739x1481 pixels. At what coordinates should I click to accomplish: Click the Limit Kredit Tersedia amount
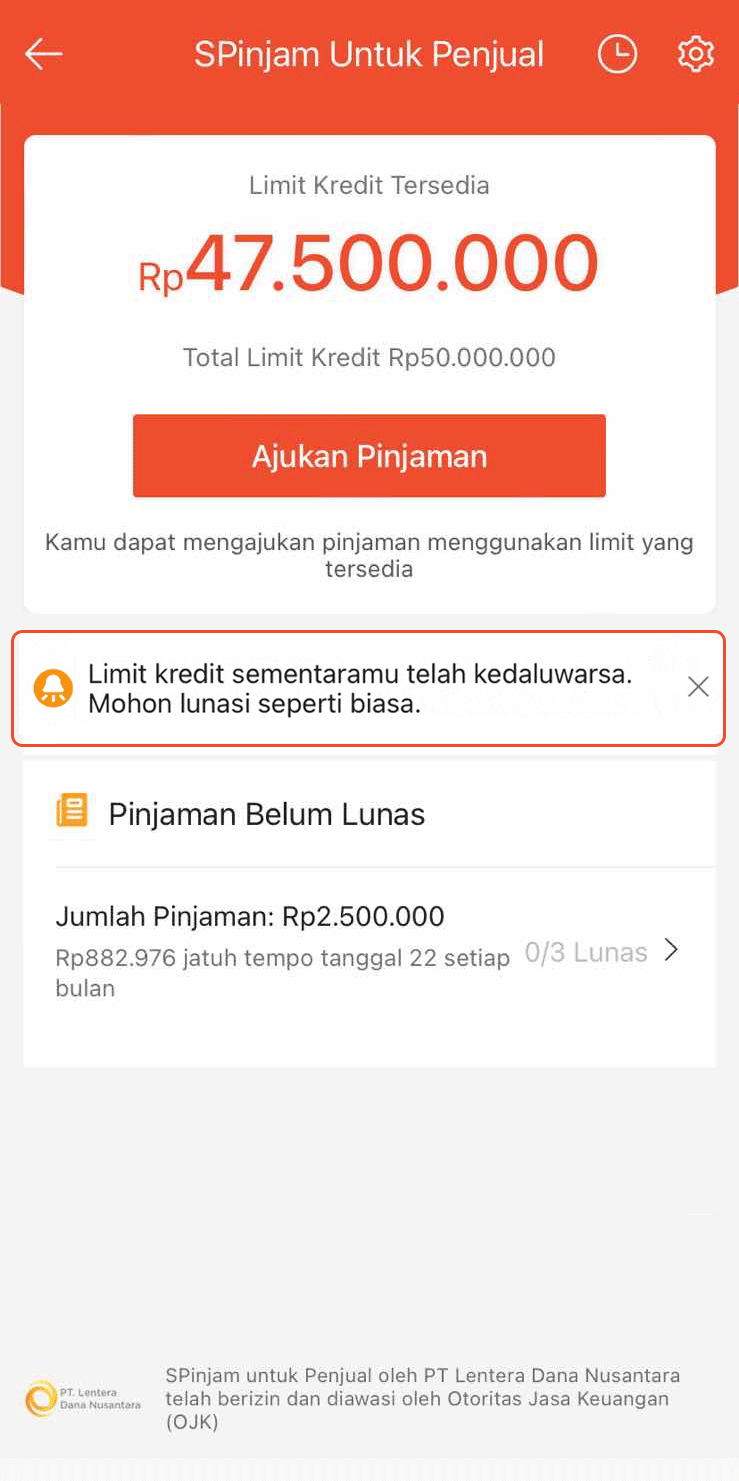[369, 260]
